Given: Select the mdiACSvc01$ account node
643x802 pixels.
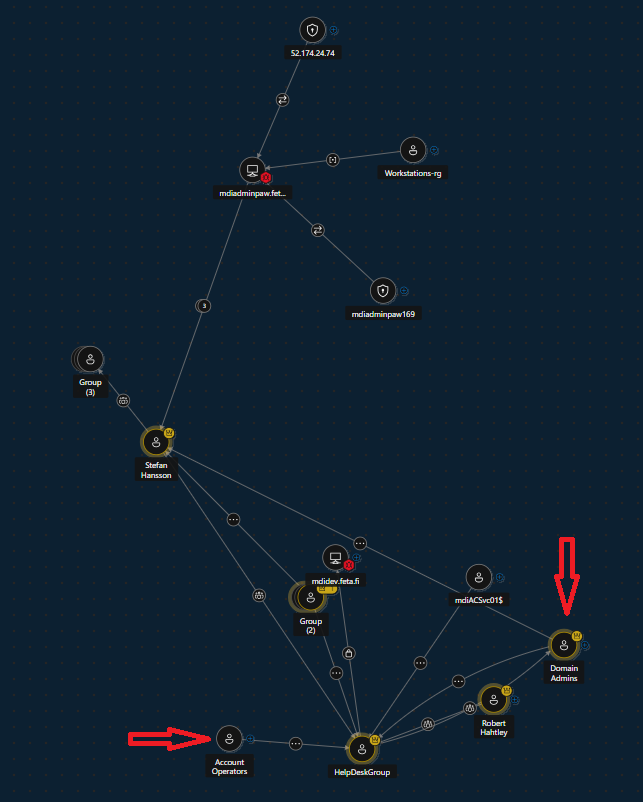Looking at the screenshot, I should tap(479, 577).
